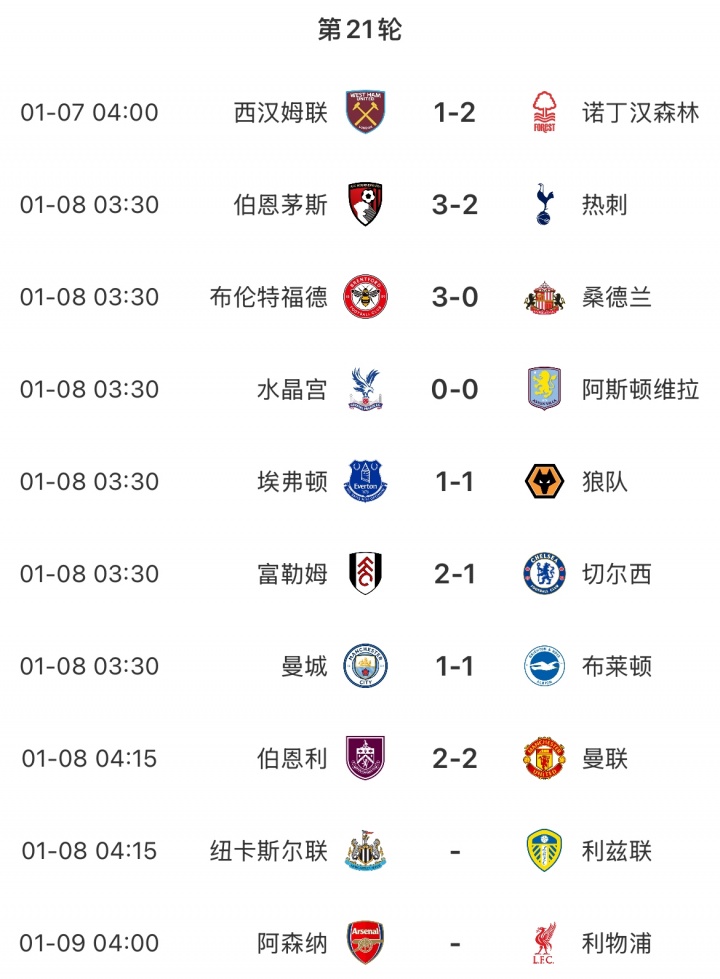Open the Liverpool liver bird badge
Screen dimensions: 720x979
[544, 942]
